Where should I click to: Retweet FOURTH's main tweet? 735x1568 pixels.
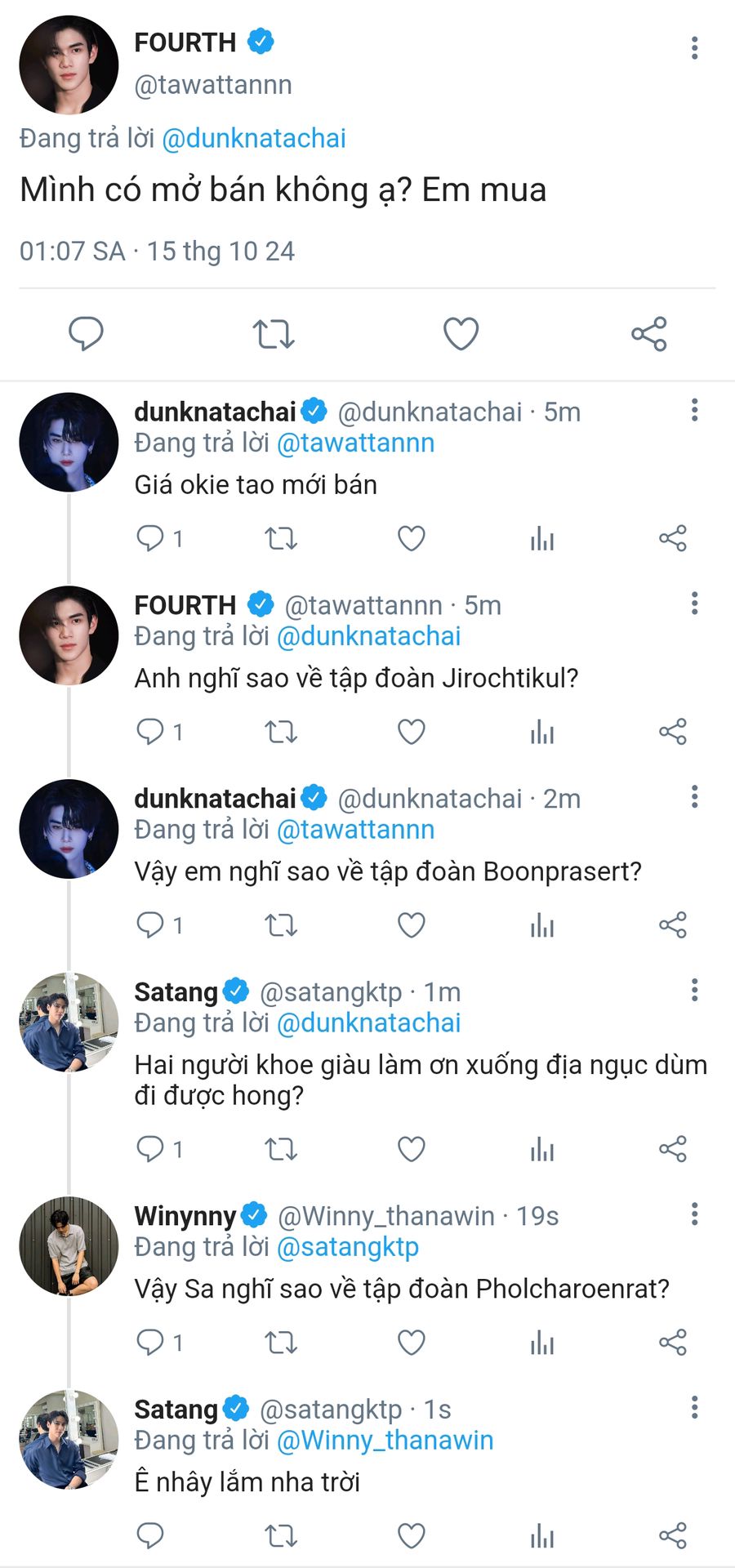[273, 334]
